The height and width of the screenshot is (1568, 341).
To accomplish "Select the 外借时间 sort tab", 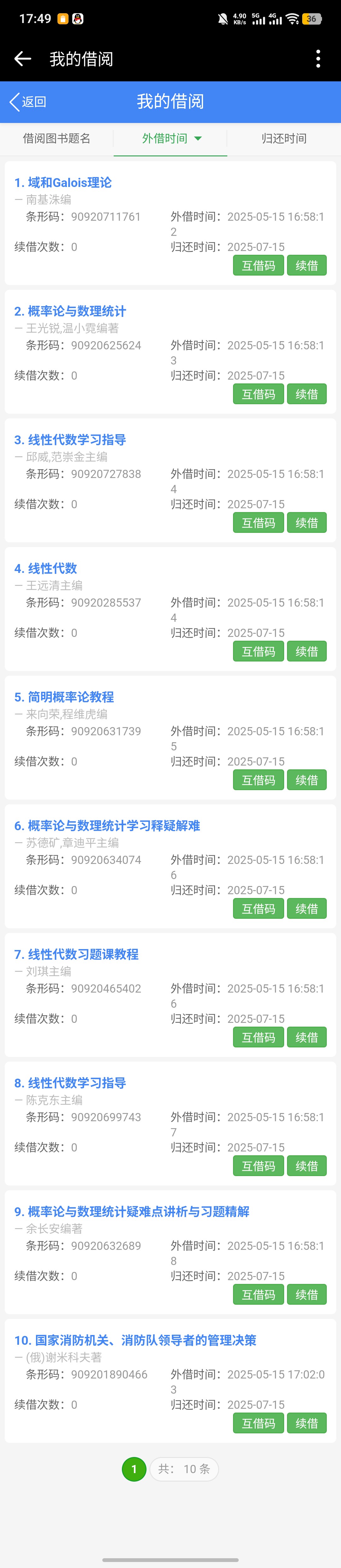I will click(x=170, y=139).
